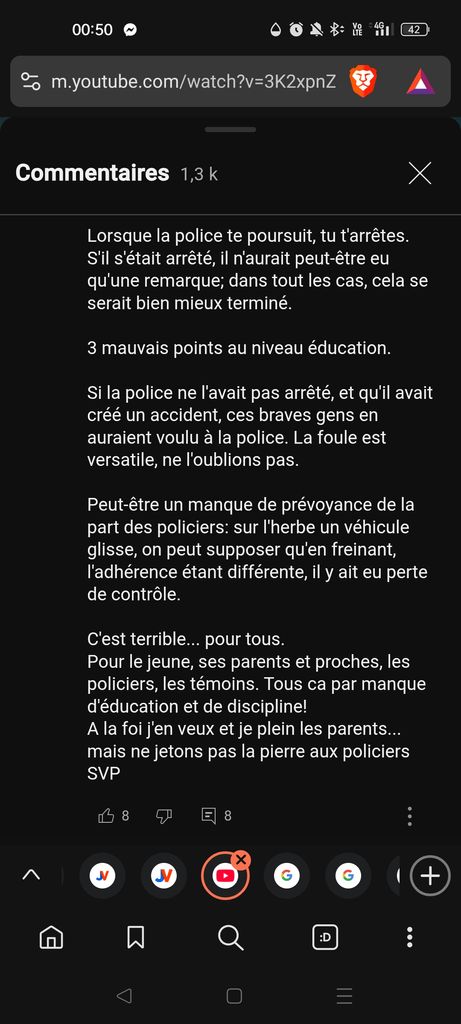The image size is (461, 1024).
Task: Add a new browser tab
Action: [x=430, y=876]
